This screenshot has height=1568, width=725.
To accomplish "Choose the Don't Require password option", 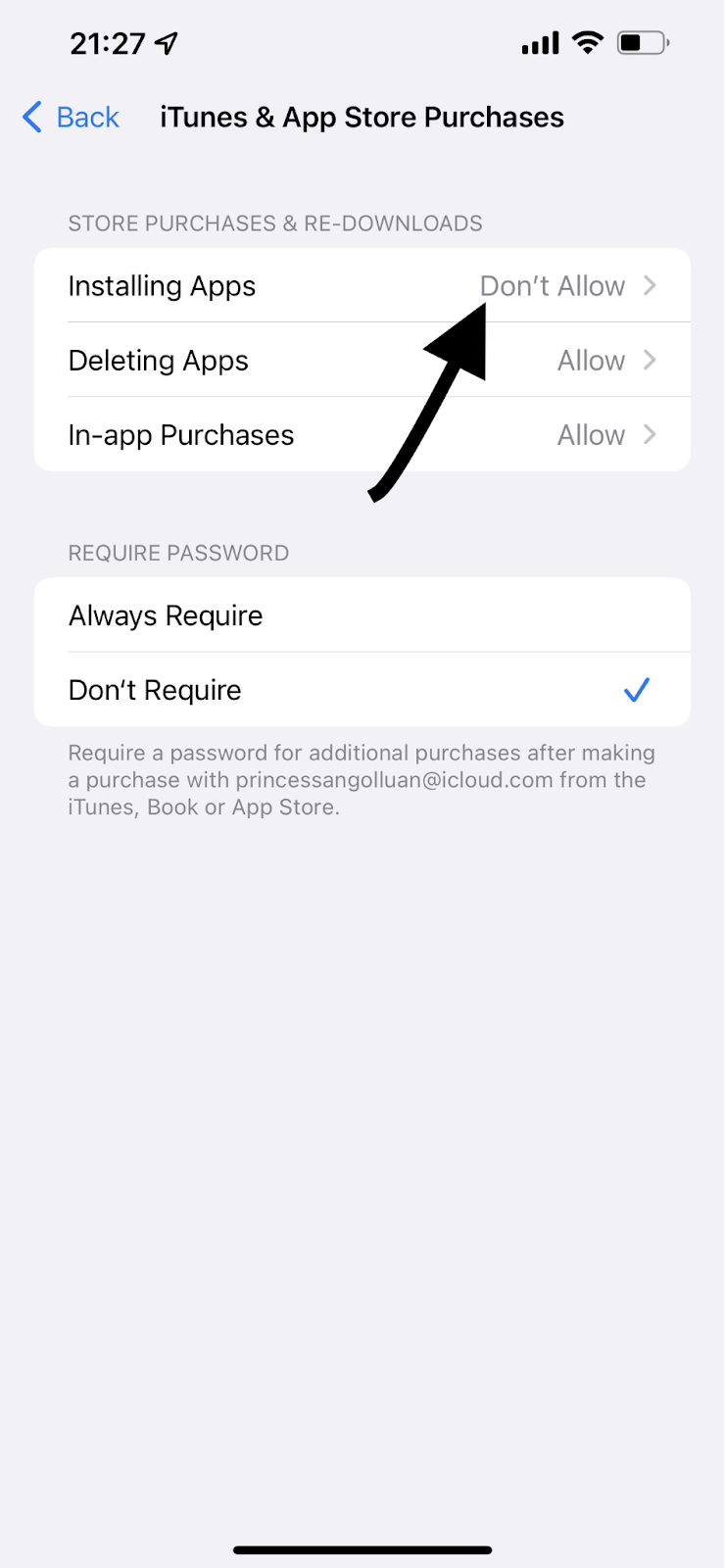I will click(361, 690).
